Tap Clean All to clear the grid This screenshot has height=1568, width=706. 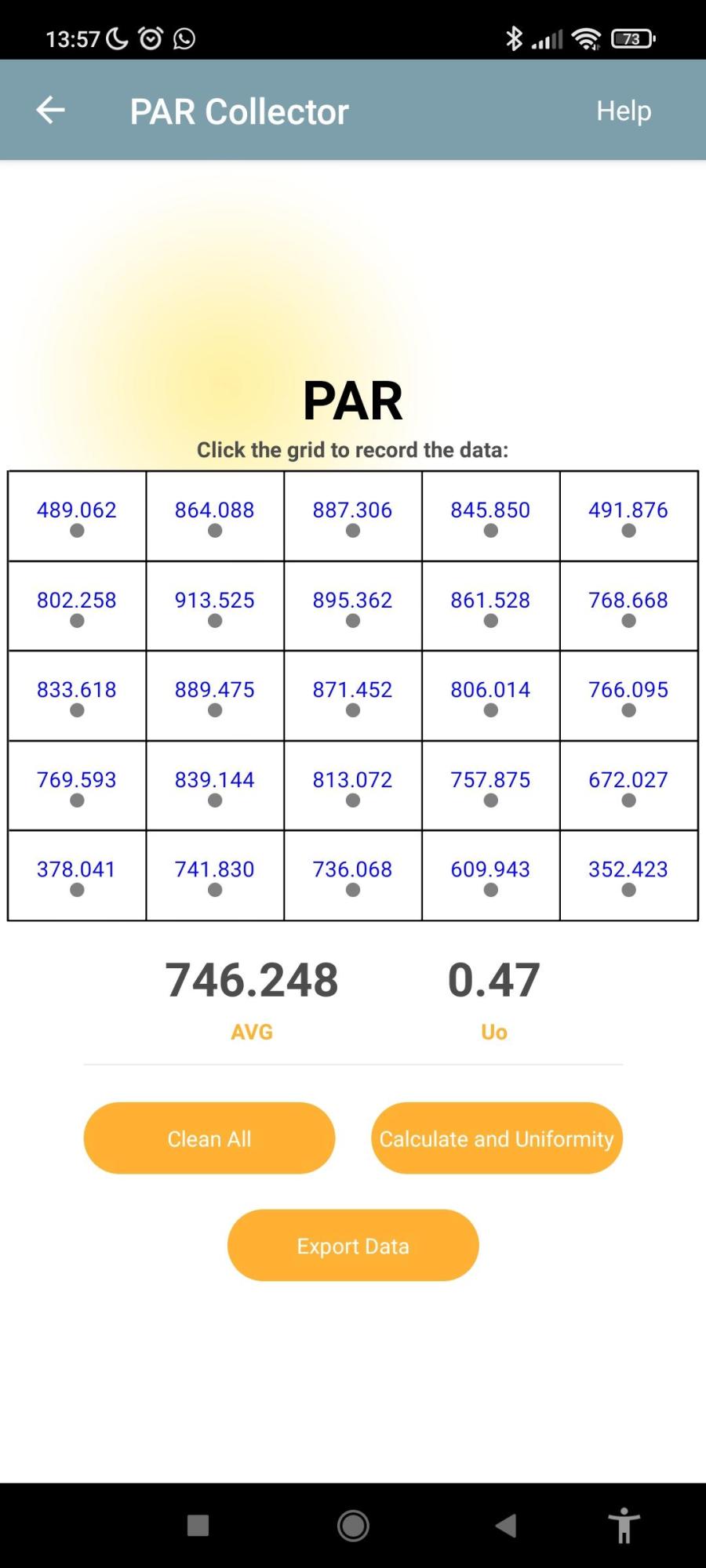tap(209, 1138)
